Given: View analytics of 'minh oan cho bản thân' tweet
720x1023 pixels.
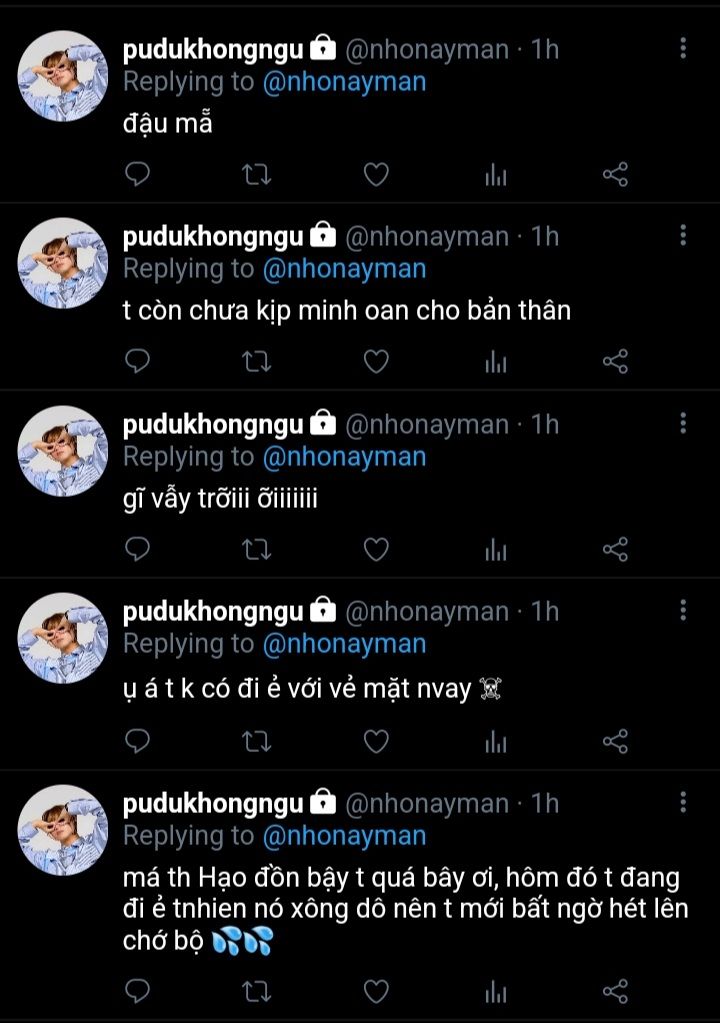Looking at the screenshot, I should pyautogui.click(x=495, y=362).
